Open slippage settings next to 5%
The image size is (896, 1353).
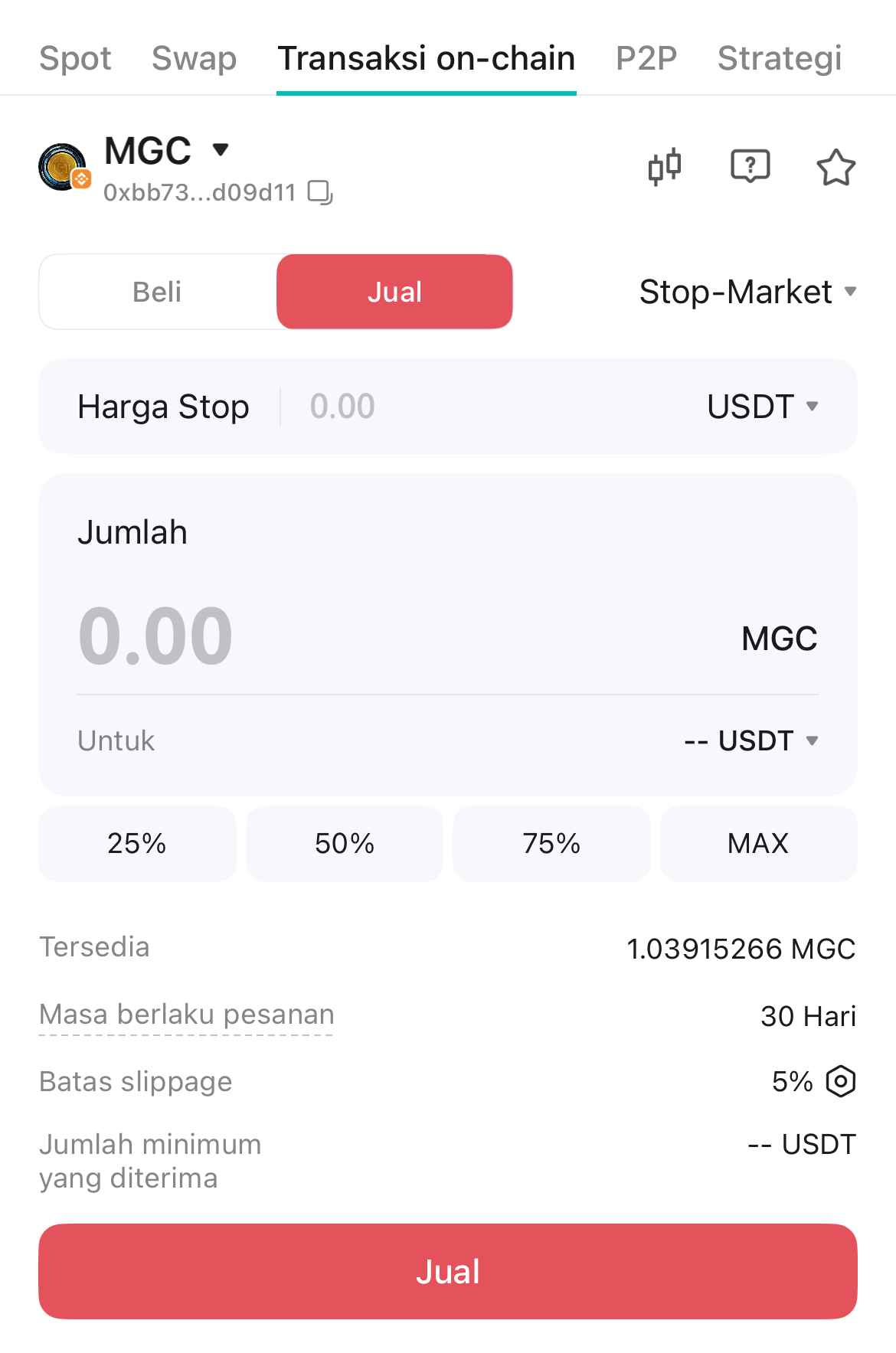click(x=841, y=1081)
